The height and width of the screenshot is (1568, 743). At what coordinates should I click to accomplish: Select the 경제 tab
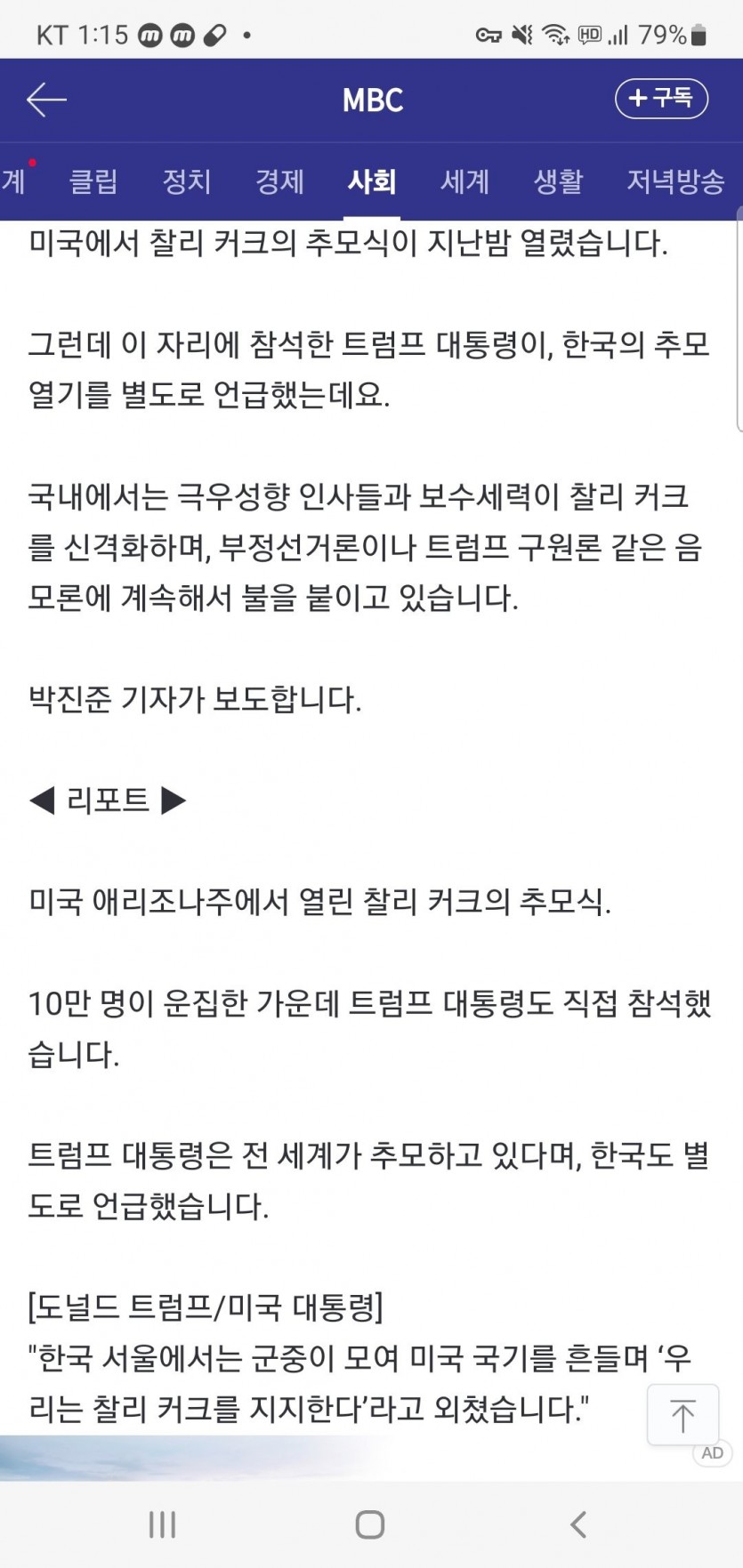[279, 182]
